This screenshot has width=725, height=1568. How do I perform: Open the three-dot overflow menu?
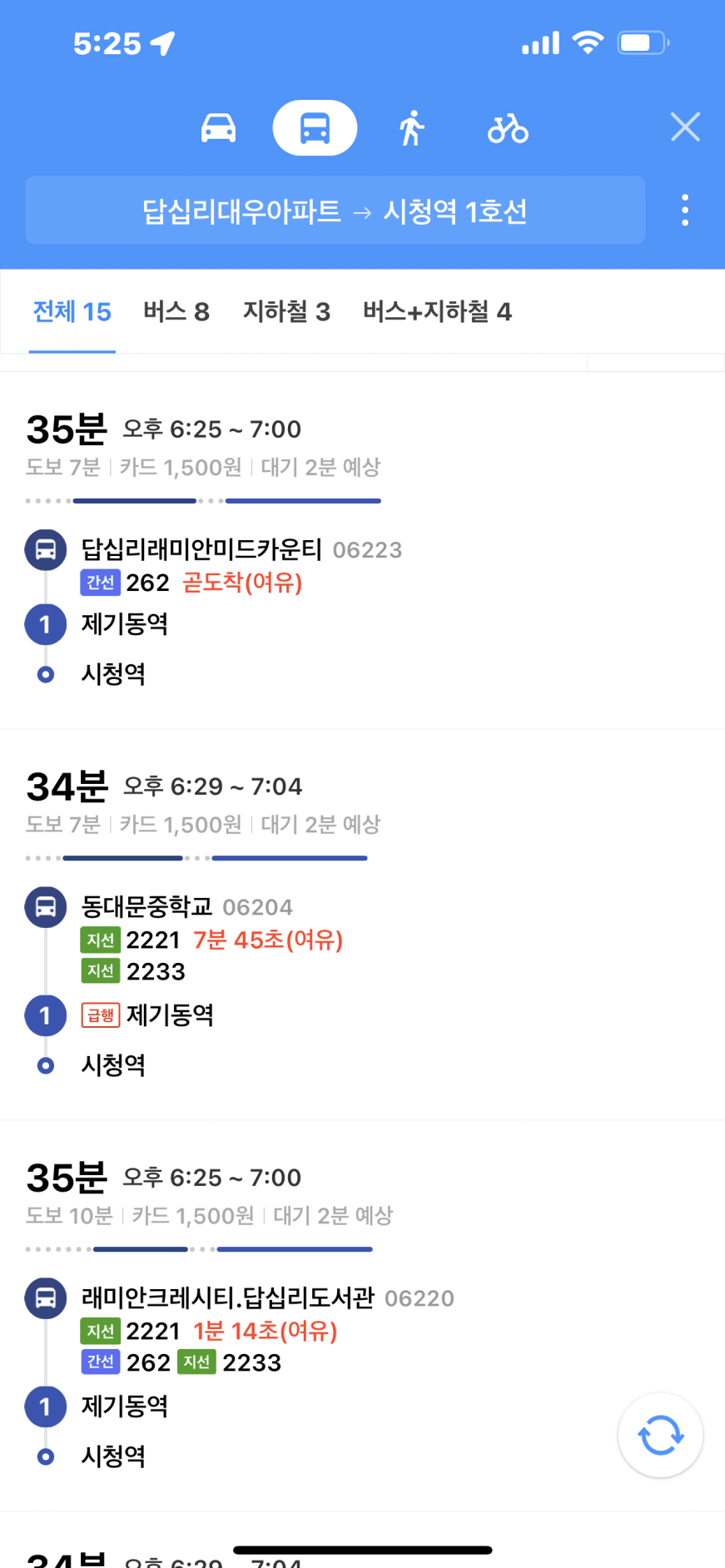(685, 211)
